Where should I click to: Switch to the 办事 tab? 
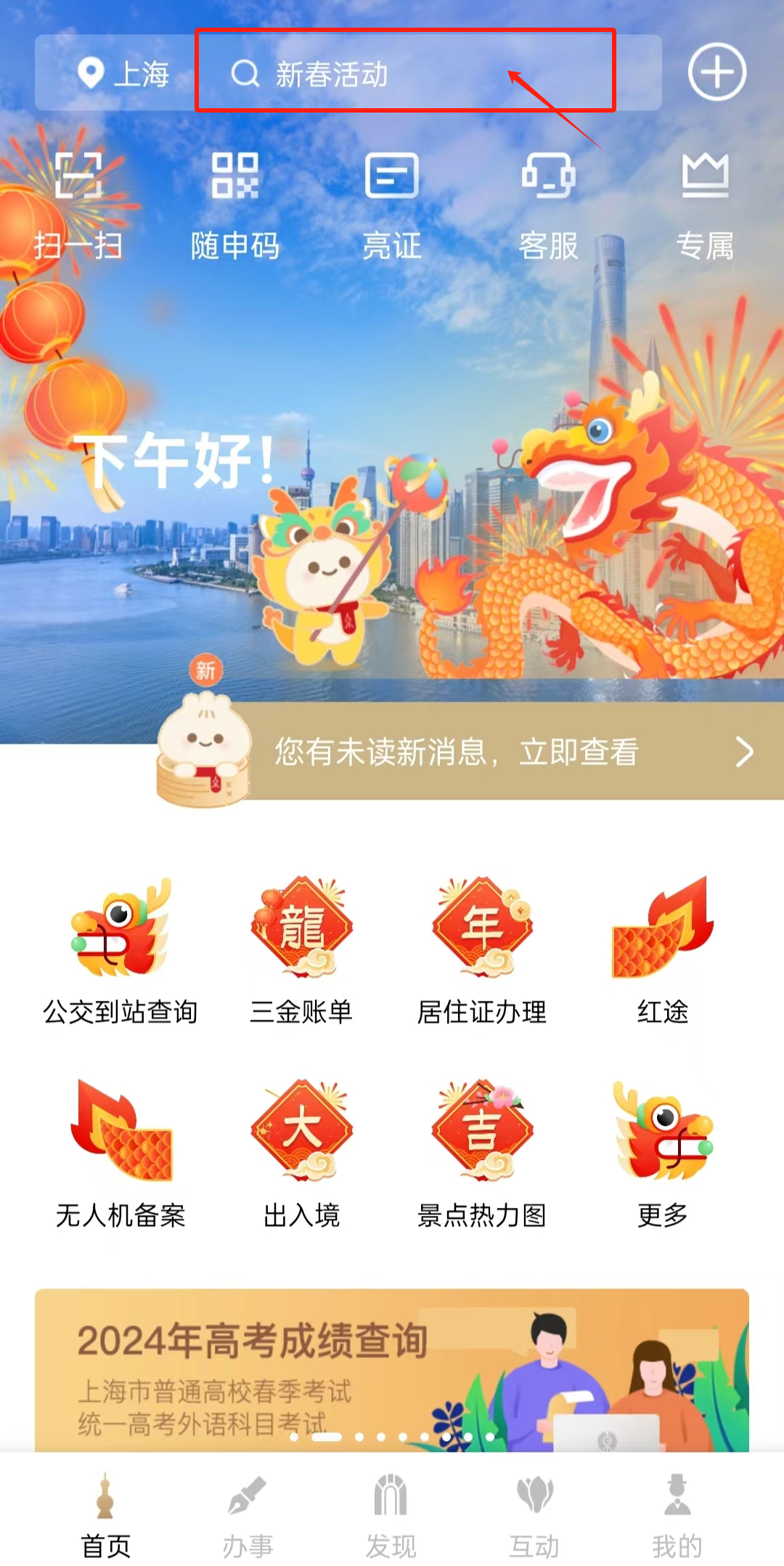click(x=248, y=1515)
